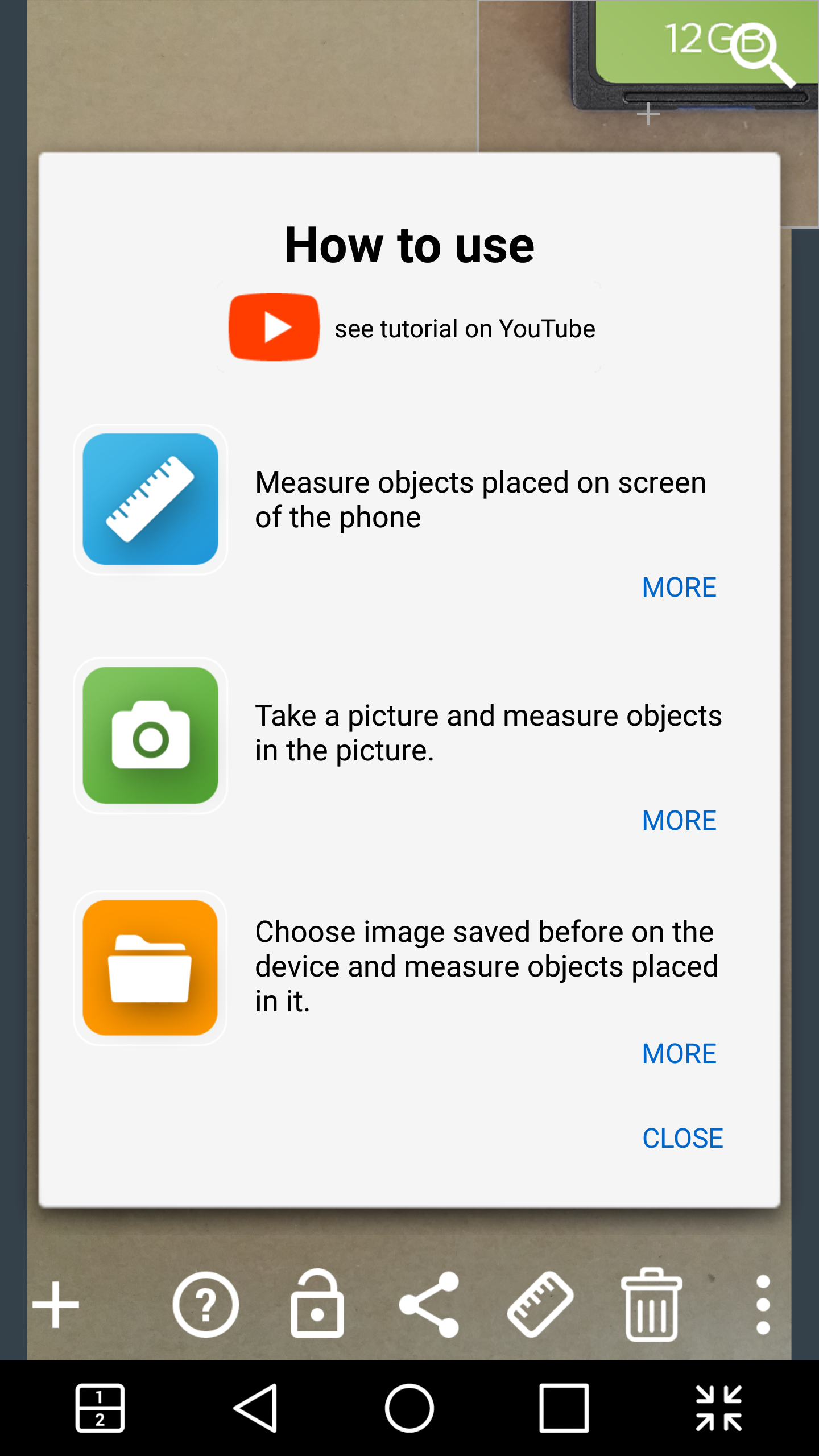819x1456 pixels.
Task: Tap MORE under measuring objects on screen
Action: (x=679, y=587)
